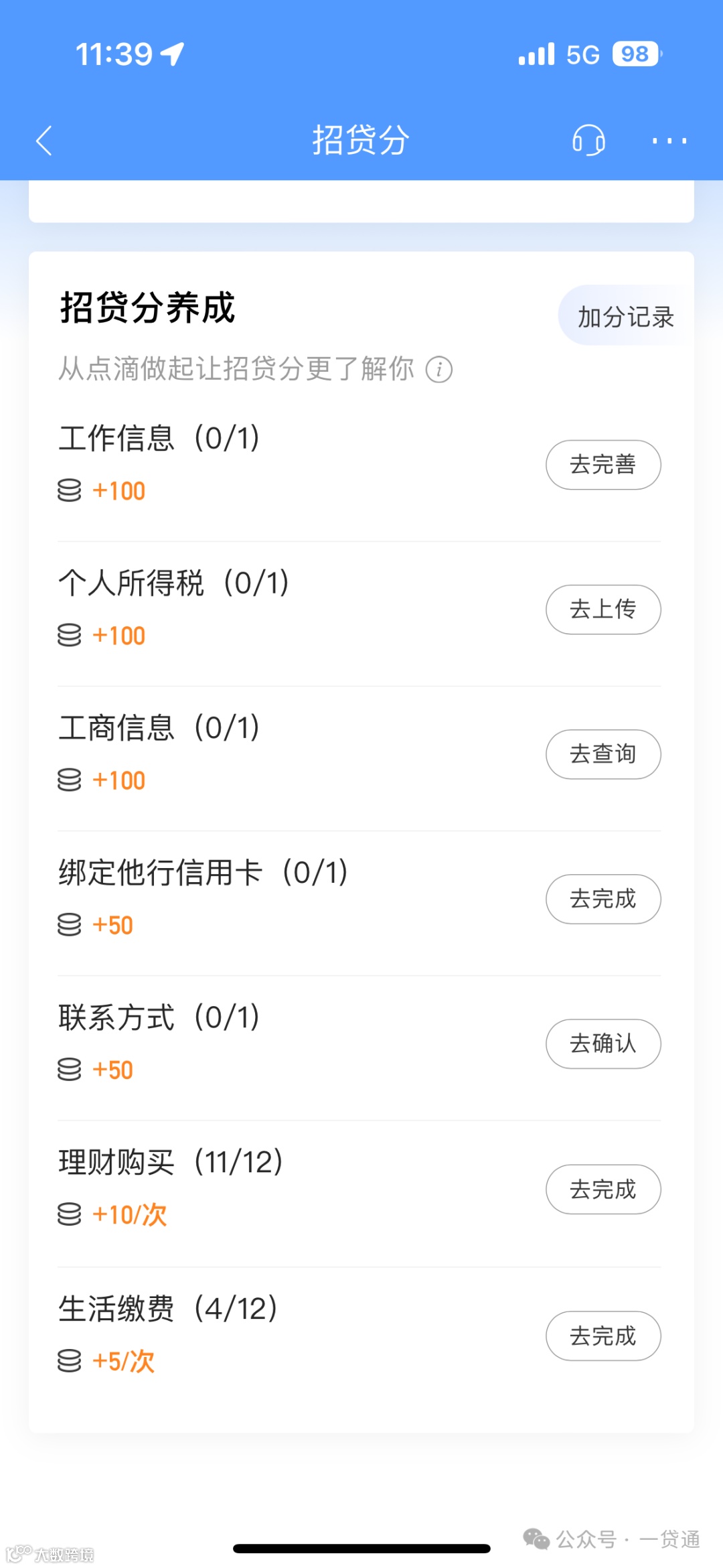723x1568 pixels.
Task: Tap 去完成 for 绑定他行信用卡
Action: tap(603, 899)
